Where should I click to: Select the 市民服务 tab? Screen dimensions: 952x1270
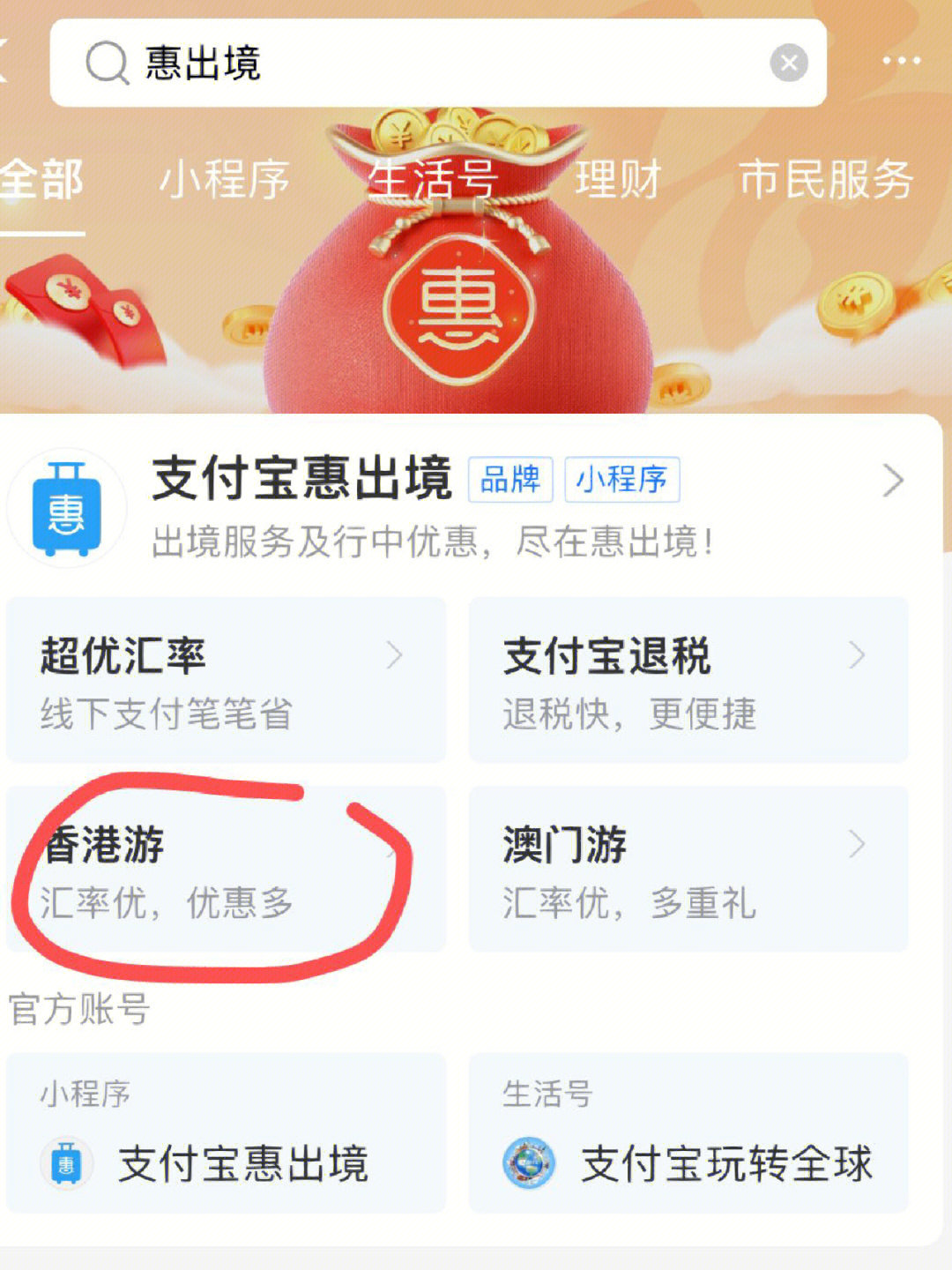pyautogui.click(x=825, y=181)
